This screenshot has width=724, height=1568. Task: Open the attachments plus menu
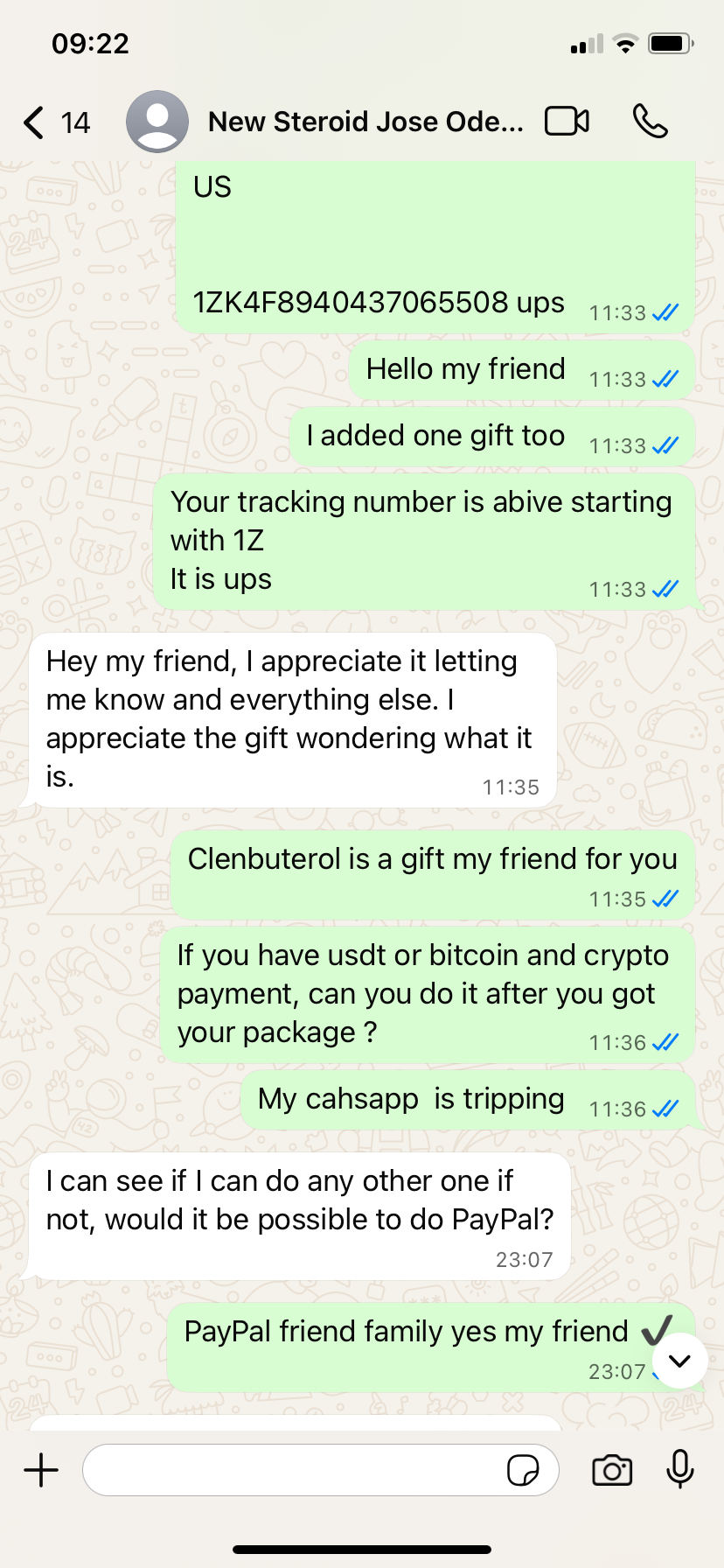click(x=41, y=1470)
